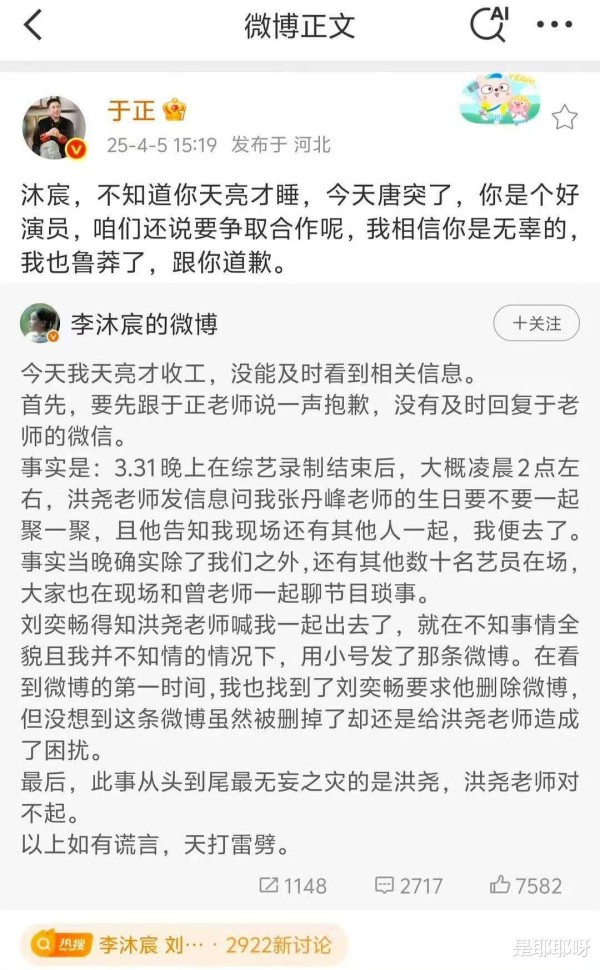This screenshot has height=970, width=600.
Task: Repost the quoted post showing 1148
Action: pyautogui.click(x=293, y=885)
